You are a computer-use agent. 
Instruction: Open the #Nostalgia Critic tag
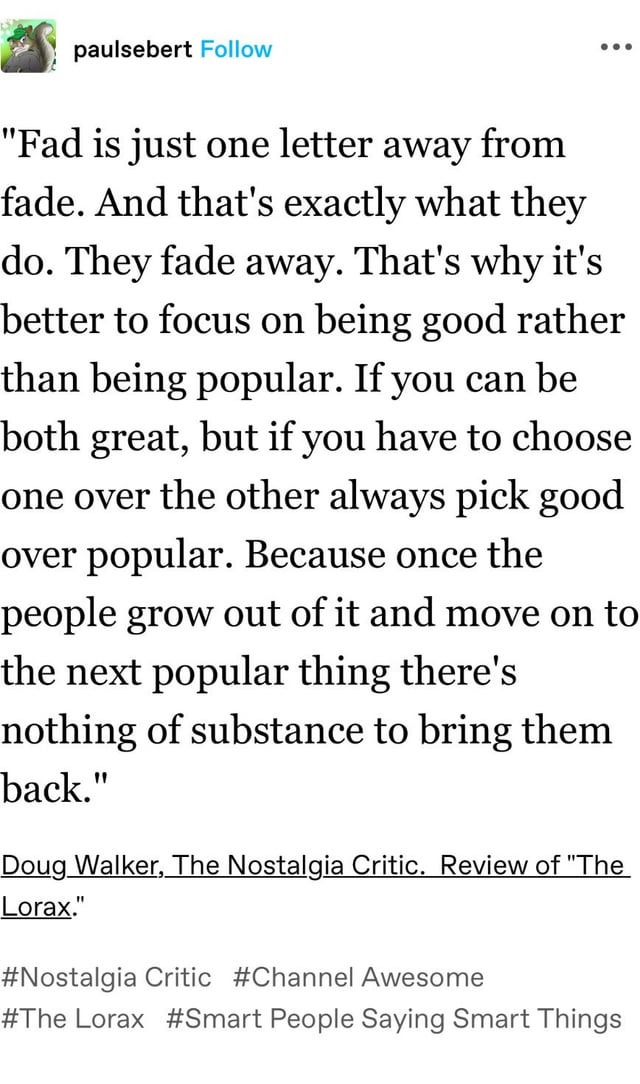click(106, 977)
